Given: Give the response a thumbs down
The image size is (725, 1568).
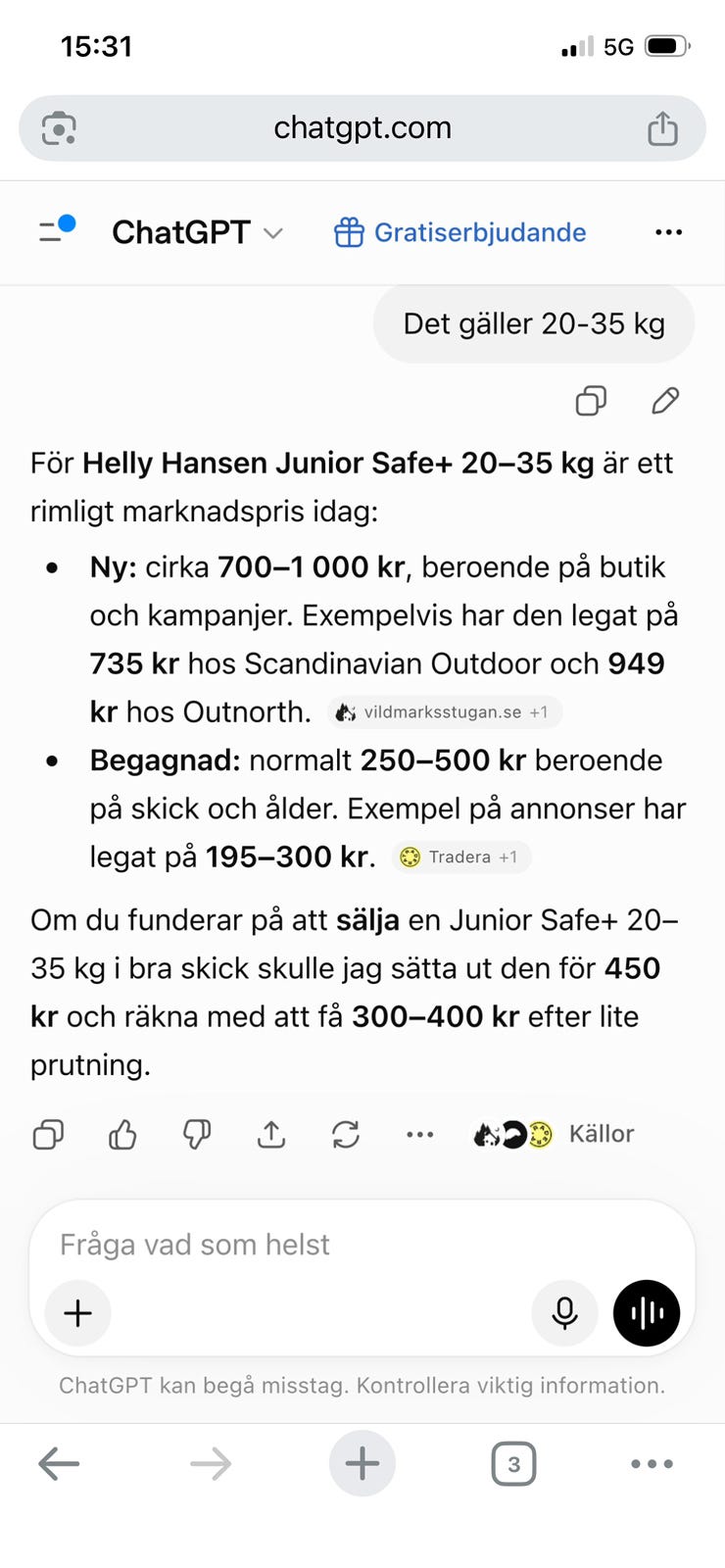Looking at the screenshot, I should pos(197,1134).
